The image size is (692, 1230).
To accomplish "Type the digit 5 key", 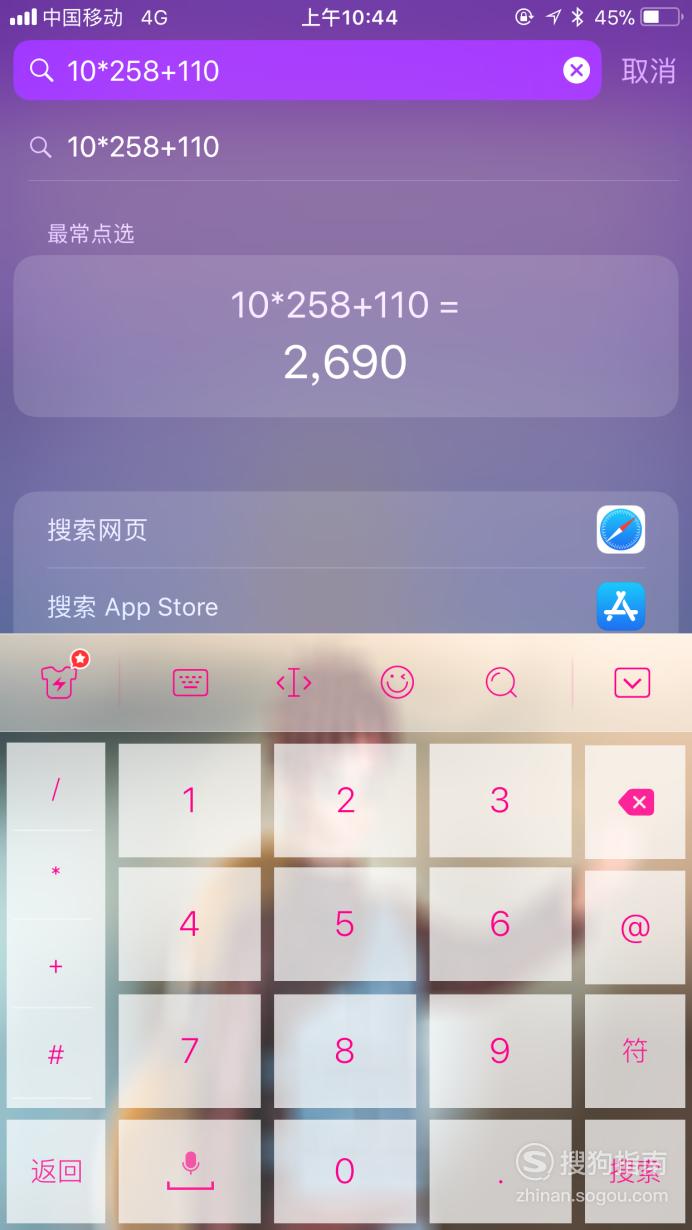I will pyautogui.click(x=345, y=924).
